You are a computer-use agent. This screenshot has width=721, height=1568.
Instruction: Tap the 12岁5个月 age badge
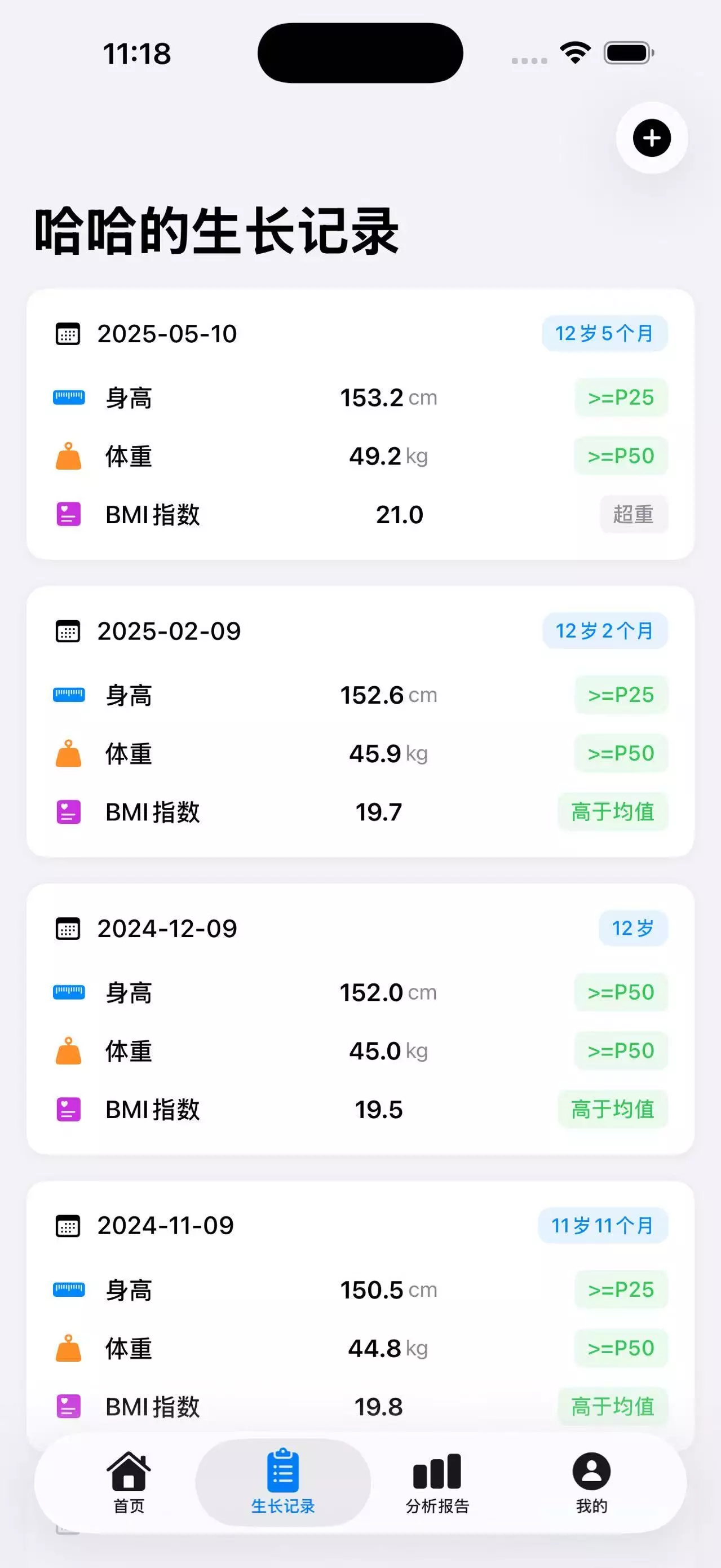[604, 334]
